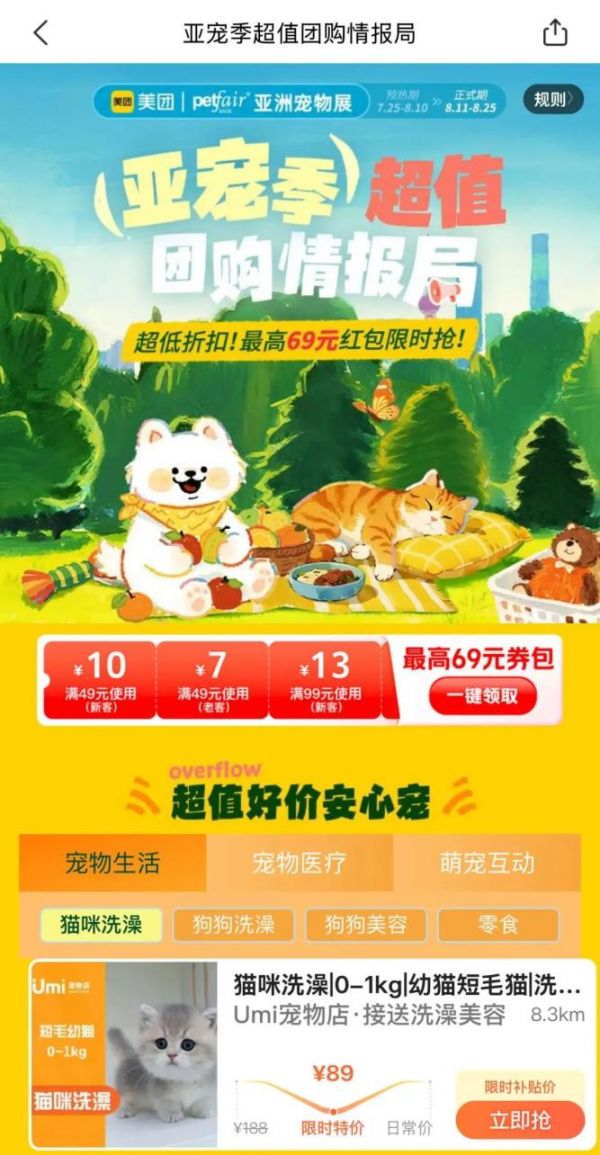Go back from the group-buy page
This screenshot has height=1155, width=600.
pos(41,32)
